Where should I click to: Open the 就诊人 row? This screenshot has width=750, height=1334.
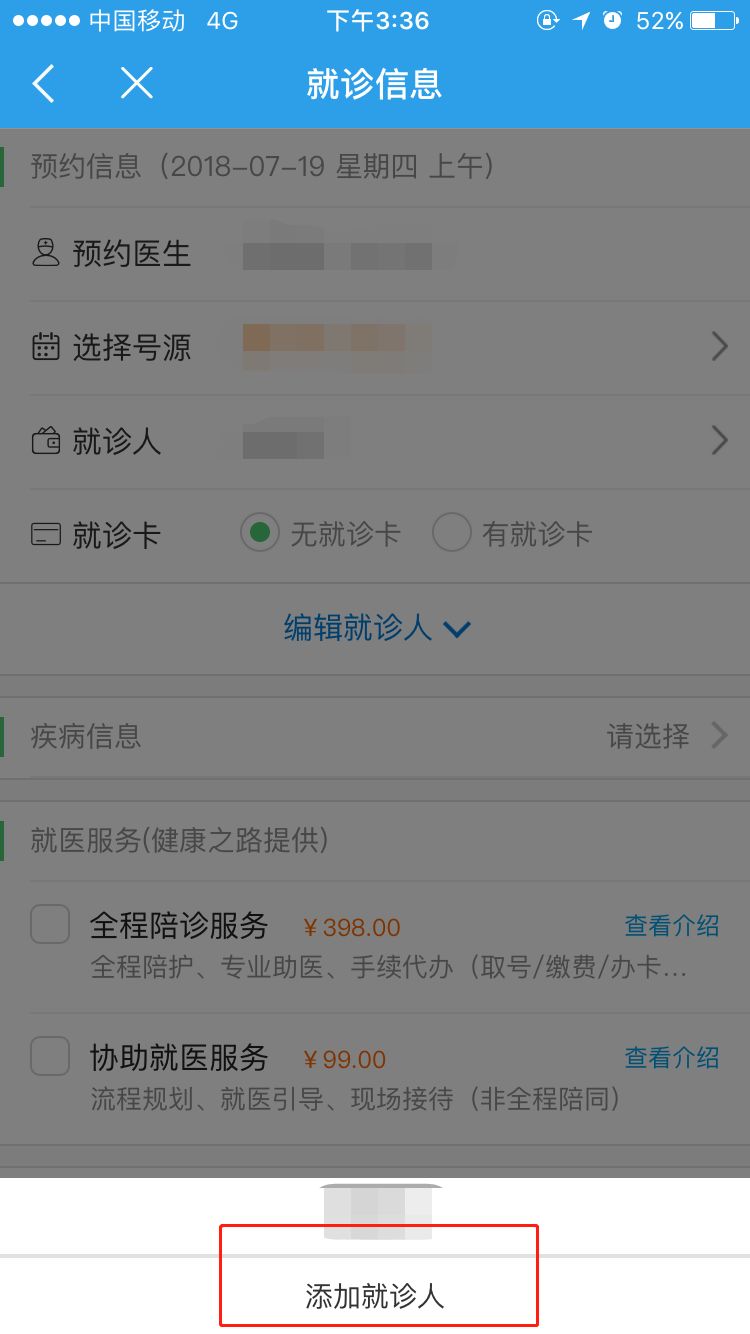click(x=375, y=441)
